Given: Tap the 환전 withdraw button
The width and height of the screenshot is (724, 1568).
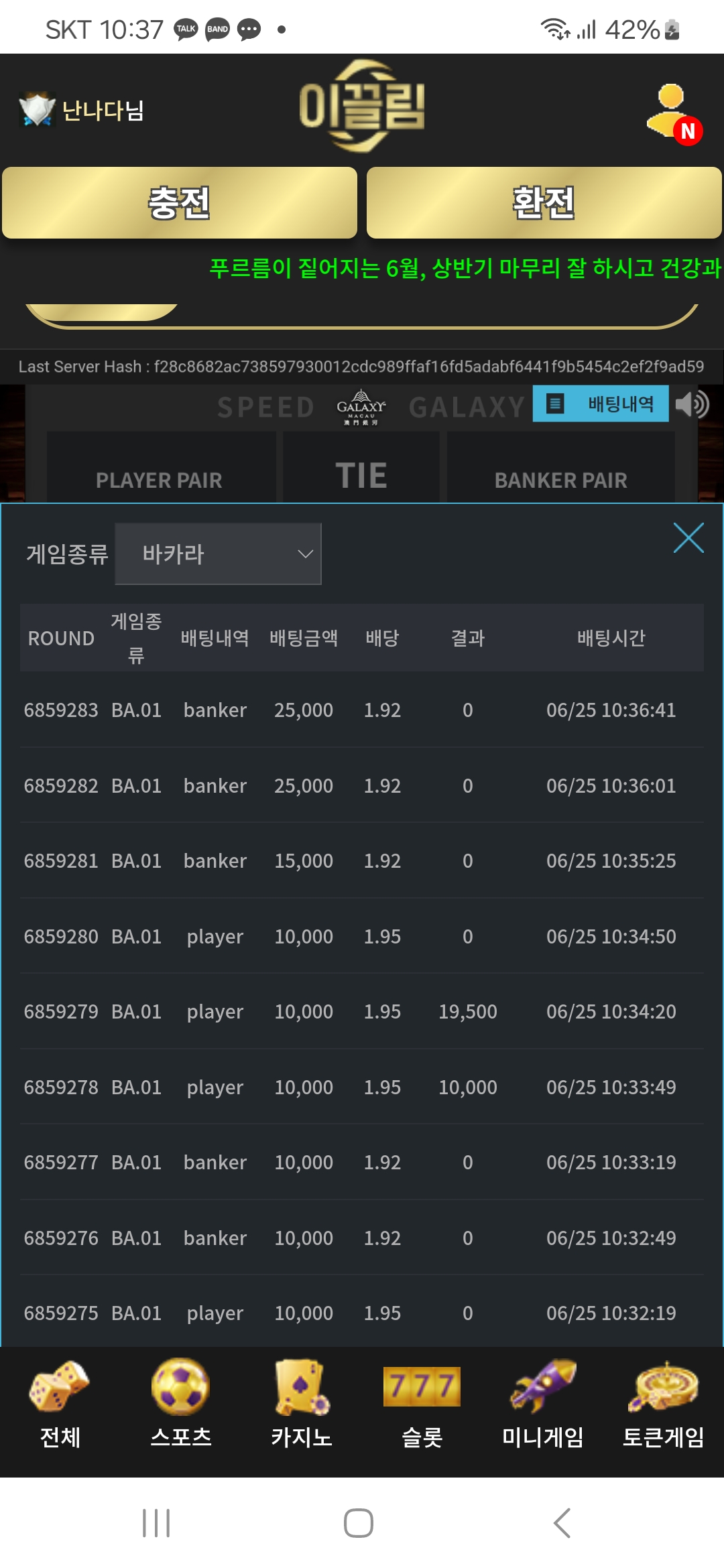Looking at the screenshot, I should point(544,203).
